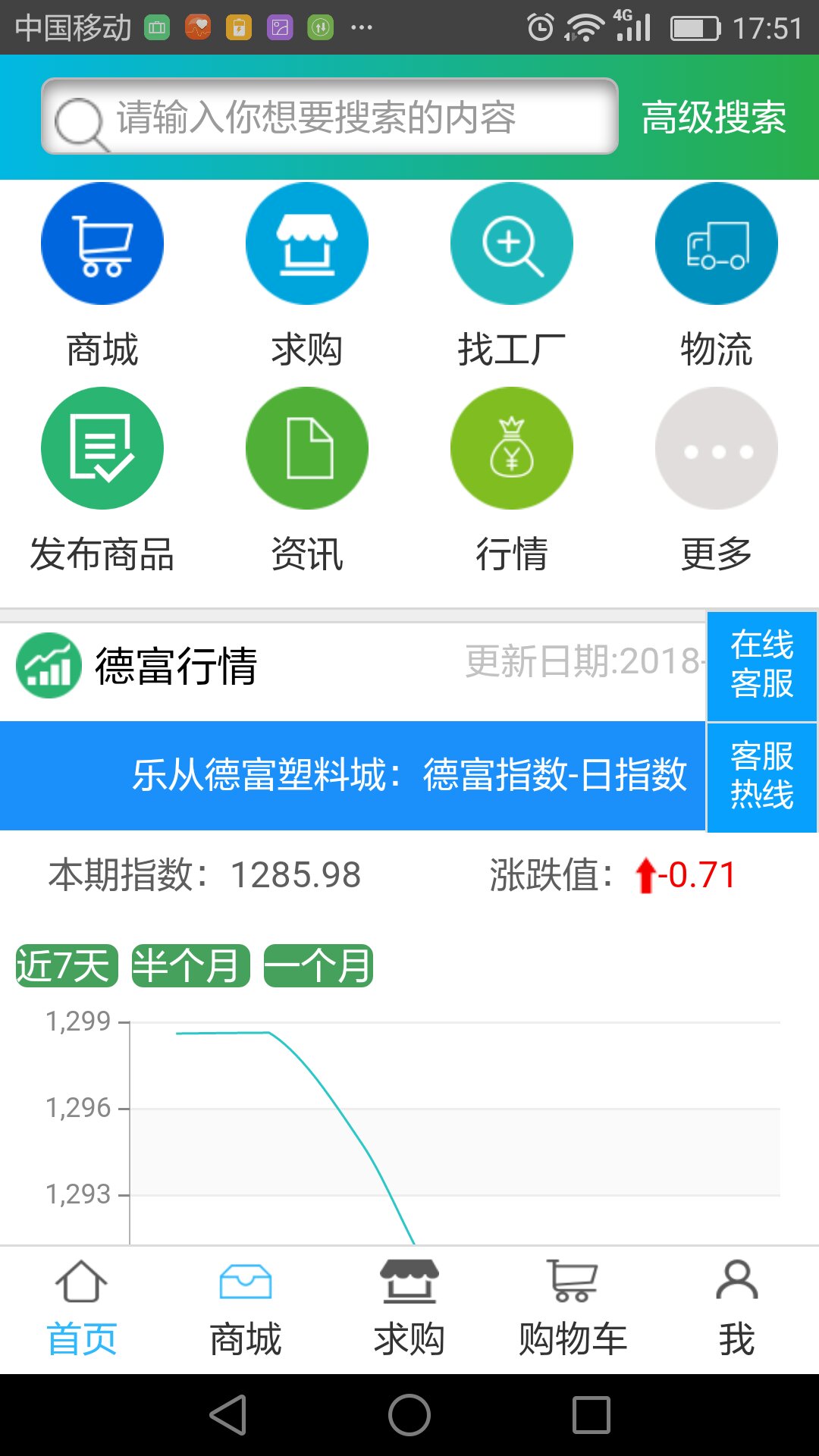Open 发布商品 with the checklist icon
The width and height of the screenshot is (819, 1456).
tap(102, 447)
